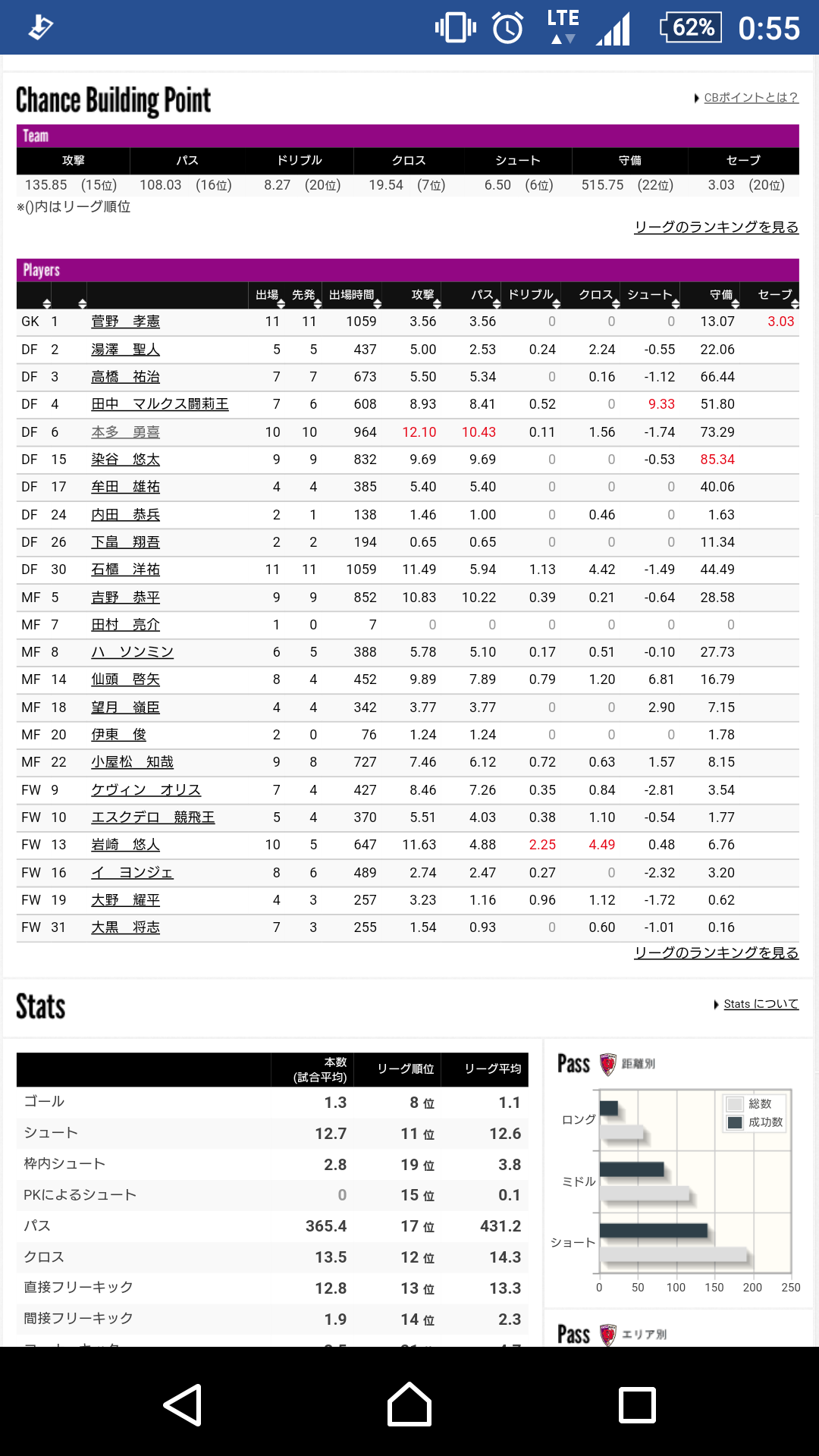
Task: Return to the Android home screen
Action: [409, 1404]
